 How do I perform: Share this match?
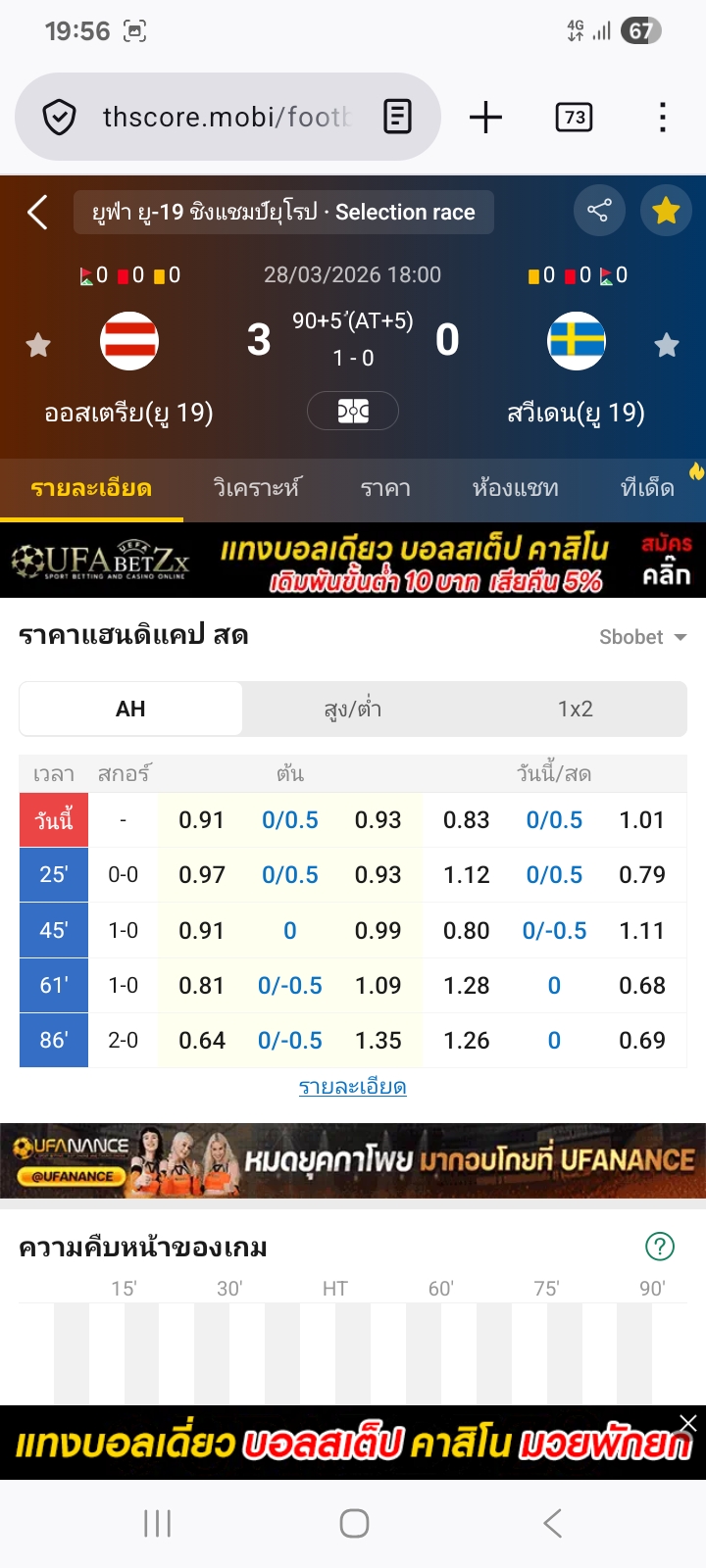pyautogui.click(x=598, y=211)
